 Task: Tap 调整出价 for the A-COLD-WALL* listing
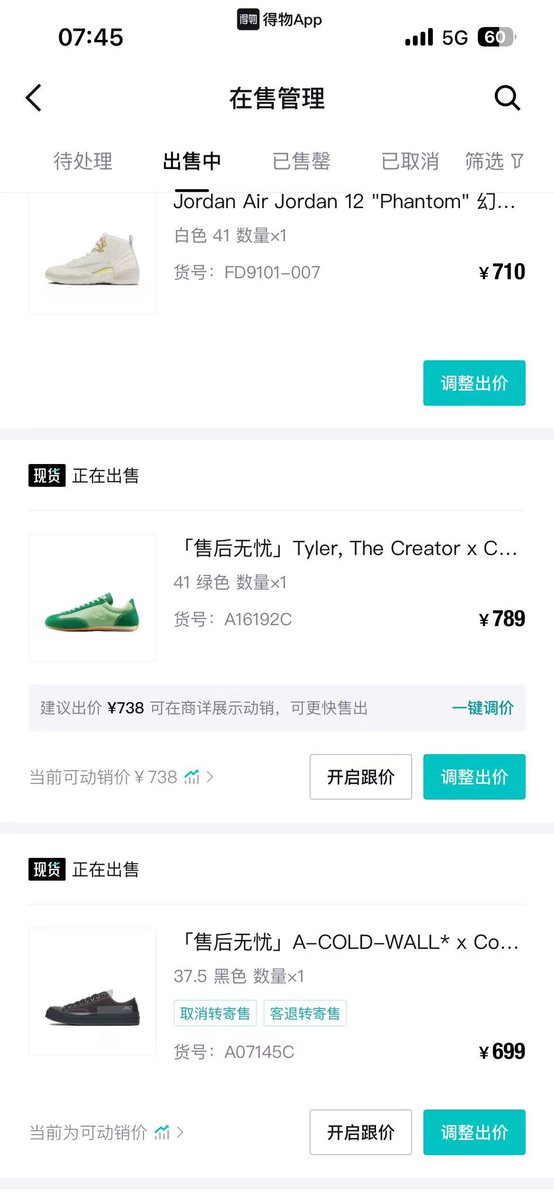point(474,1133)
